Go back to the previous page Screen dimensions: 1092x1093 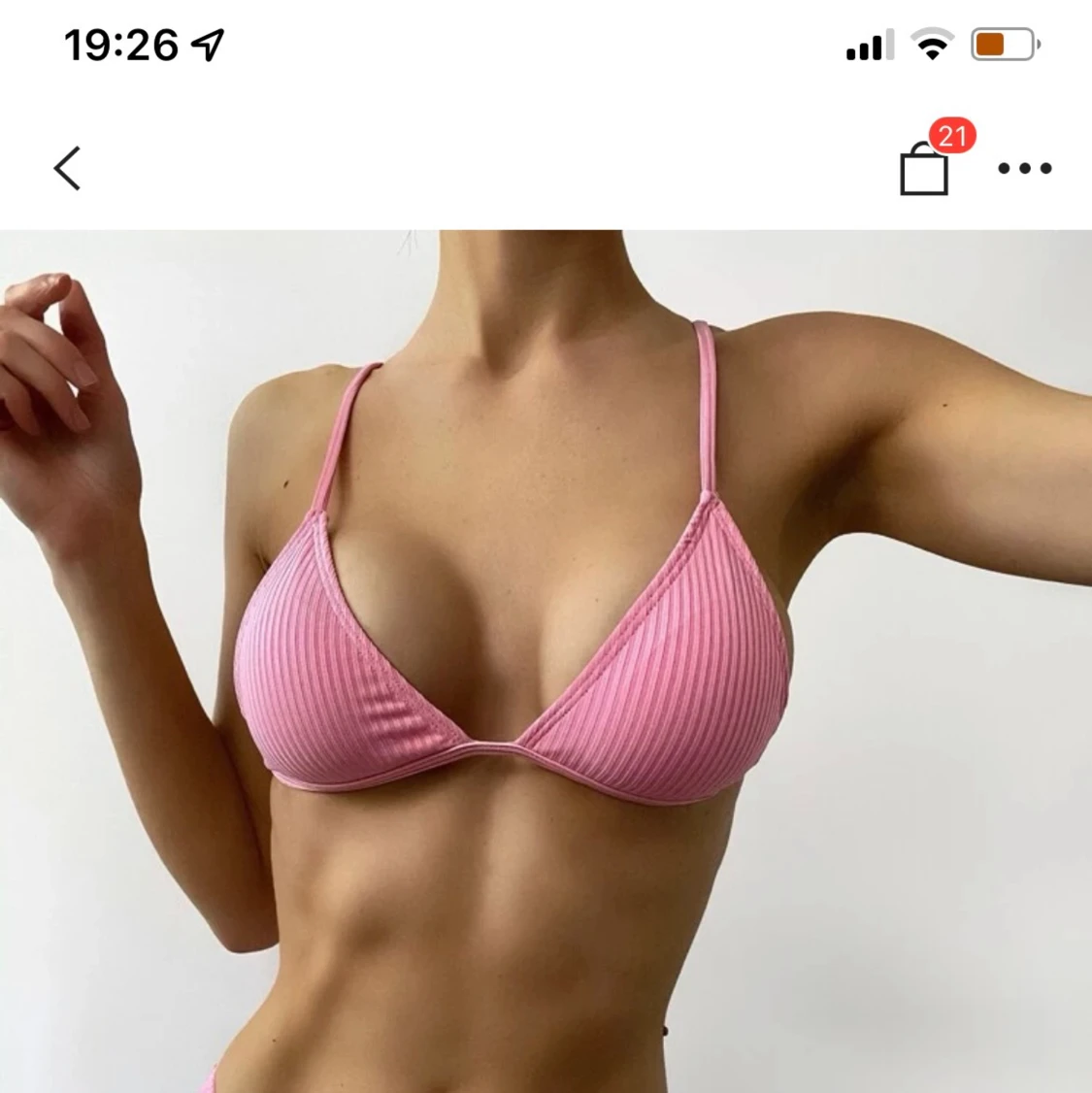coord(67,169)
